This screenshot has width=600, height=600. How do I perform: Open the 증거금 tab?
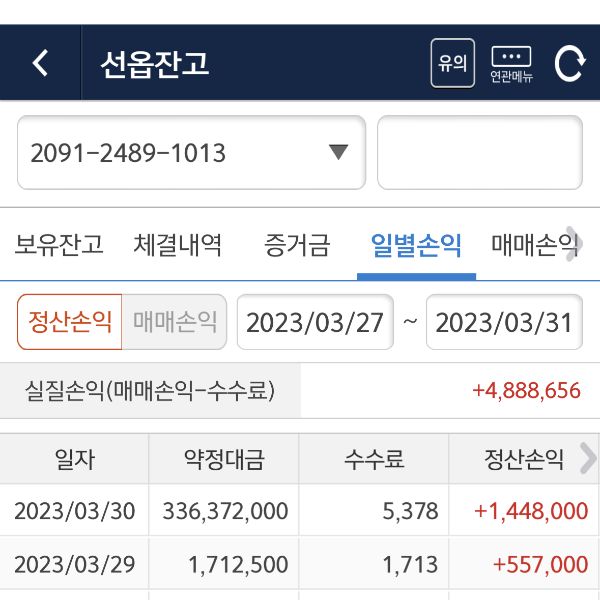pos(297,245)
